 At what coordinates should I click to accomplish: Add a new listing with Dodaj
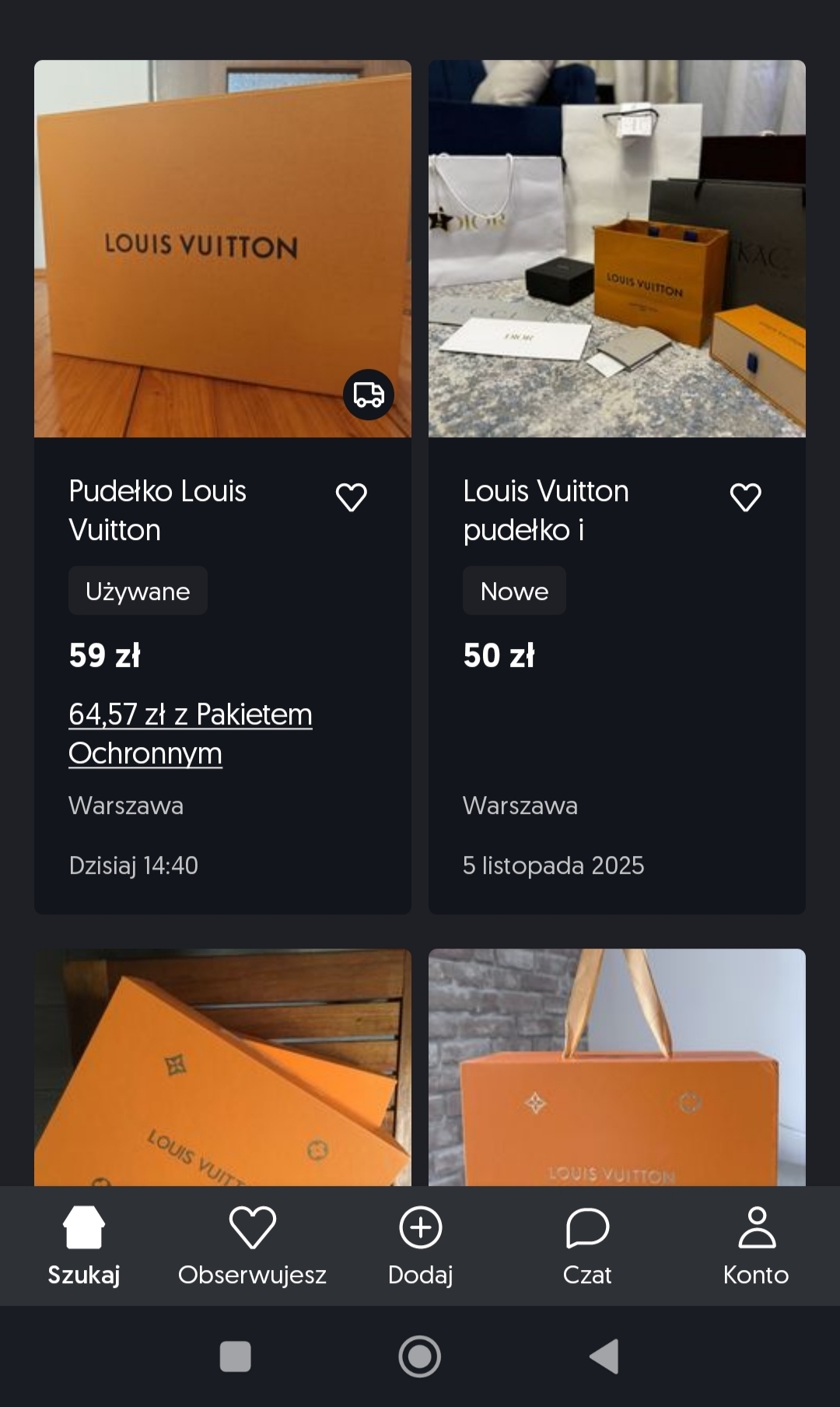coord(420,1245)
